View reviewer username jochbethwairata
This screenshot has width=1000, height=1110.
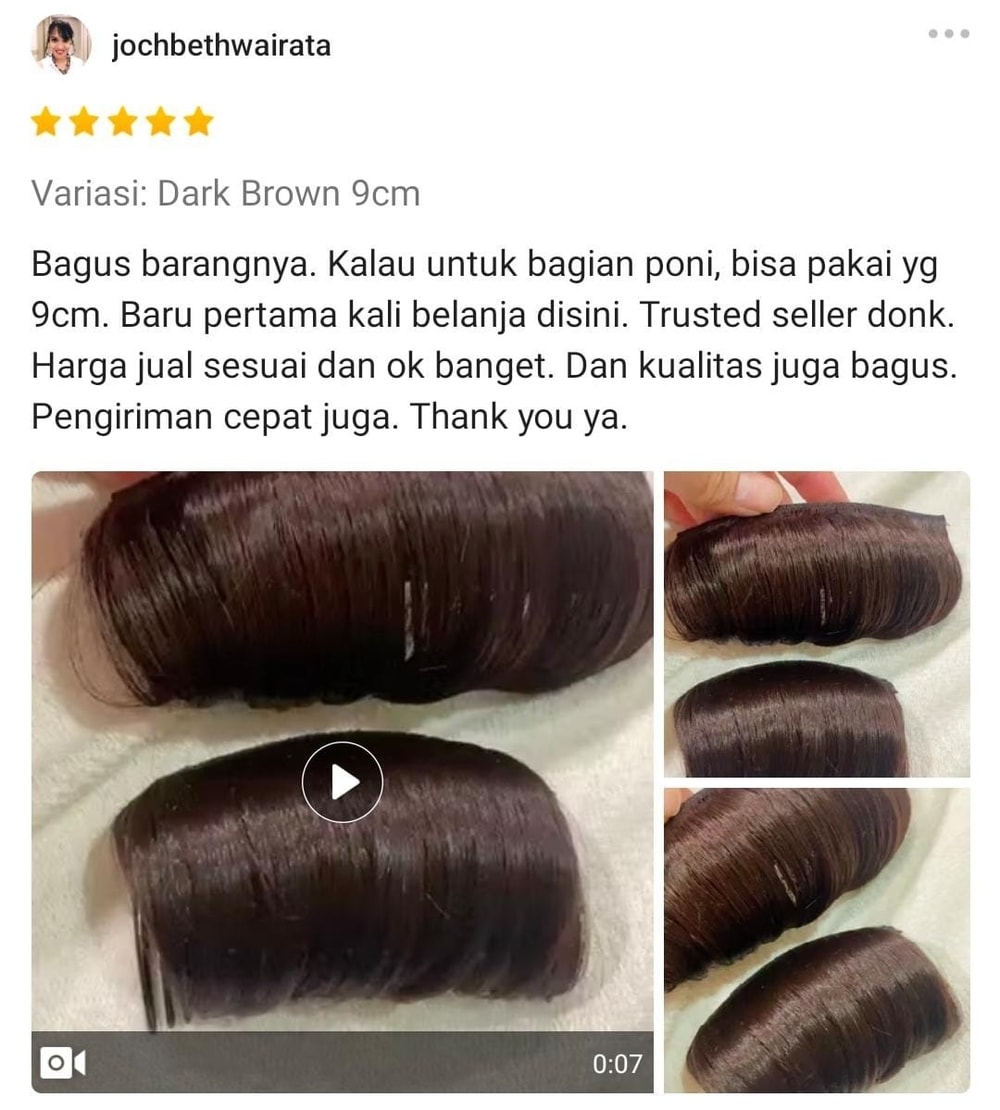pos(221,46)
